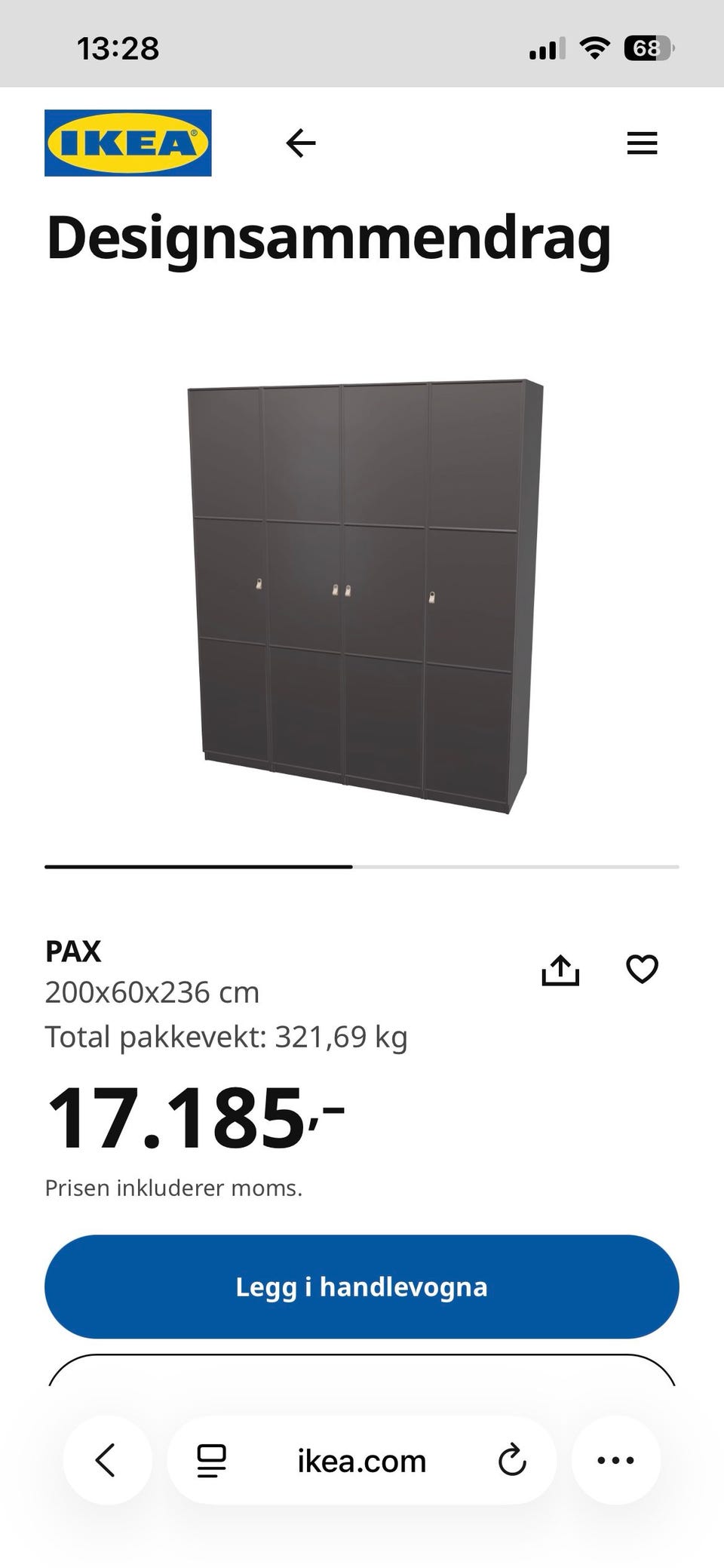Open the PAX wardrobe design image
724x1568 pixels.
pyautogui.click(x=364, y=595)
